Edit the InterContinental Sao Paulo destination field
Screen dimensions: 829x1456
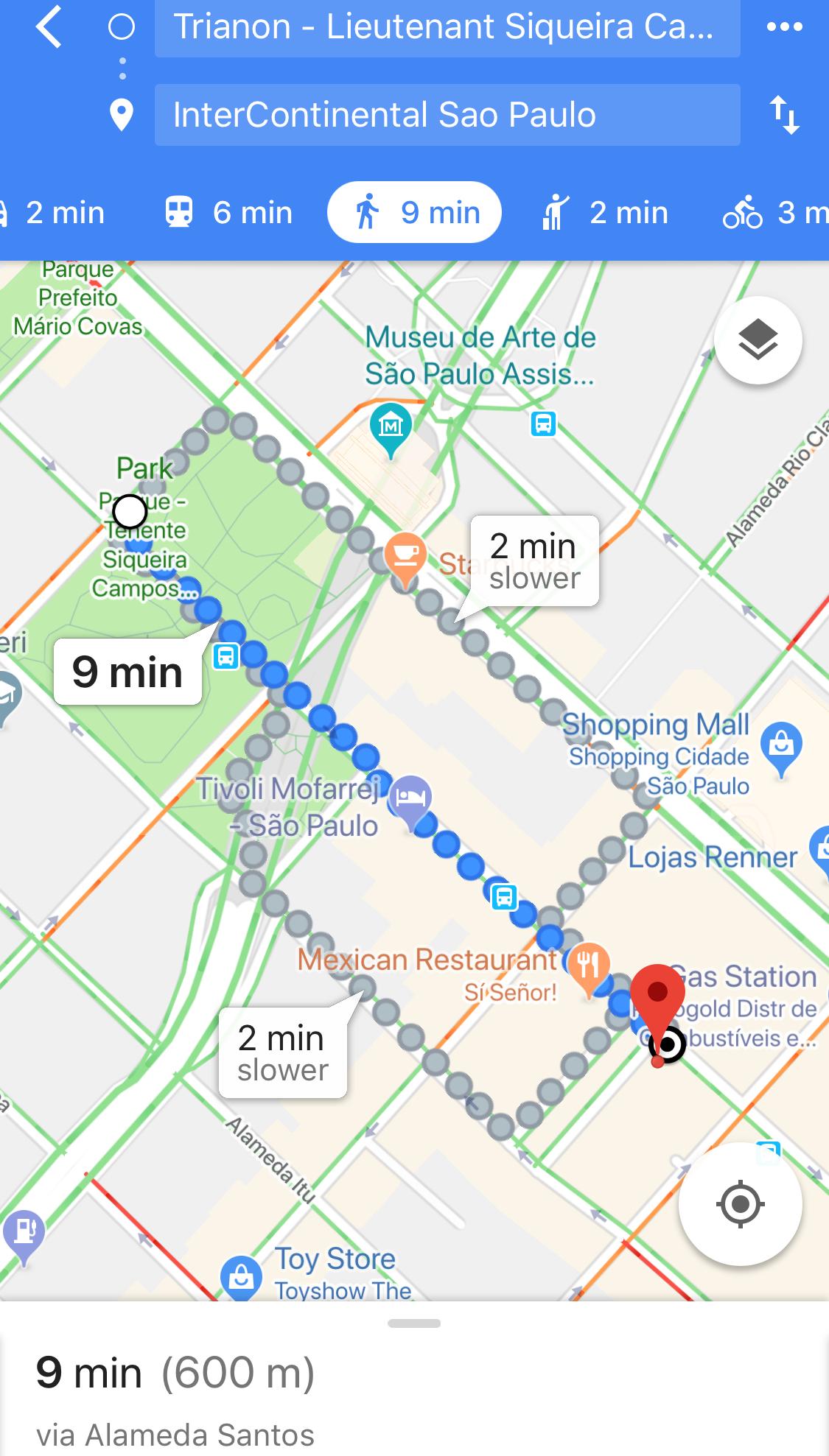coord(447,115)
